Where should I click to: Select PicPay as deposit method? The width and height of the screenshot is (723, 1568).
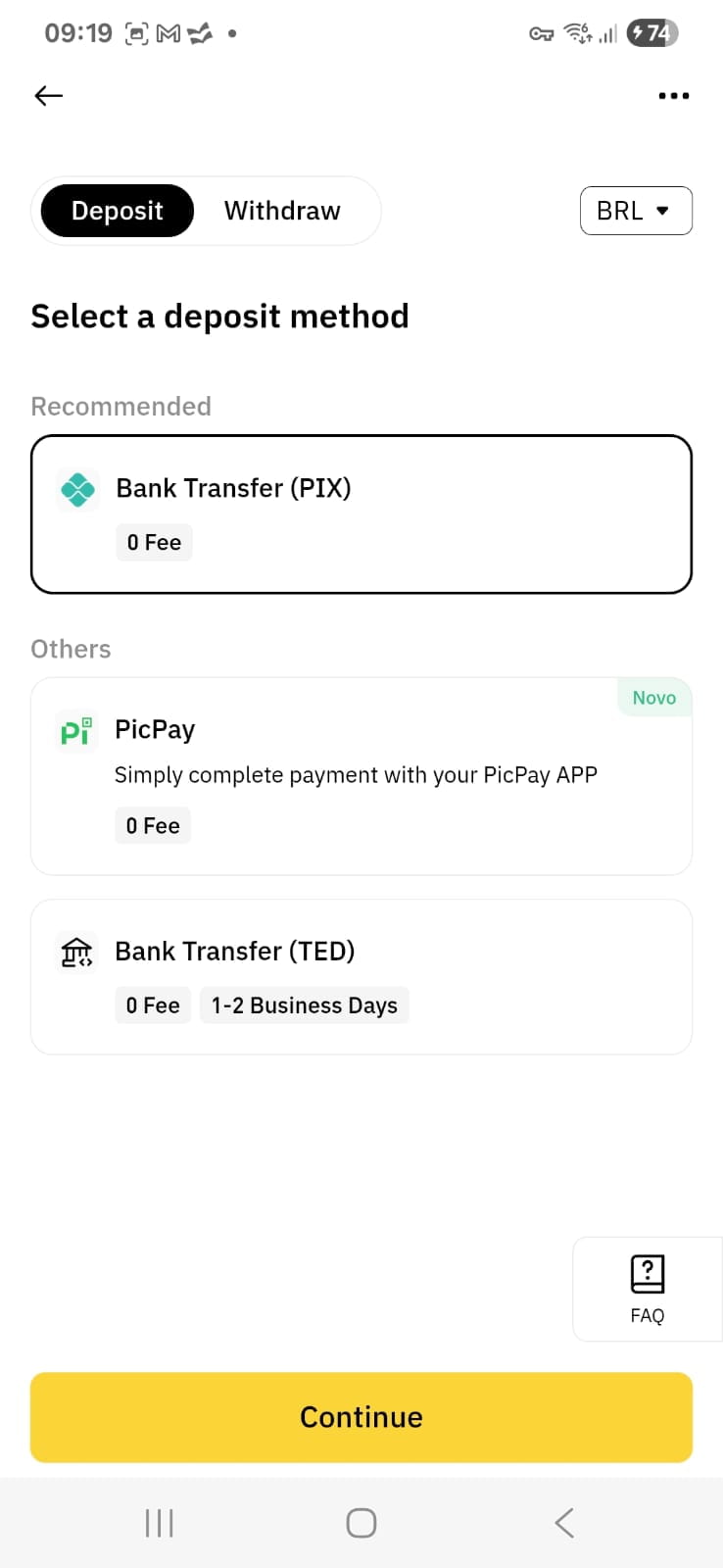point(361,776)
